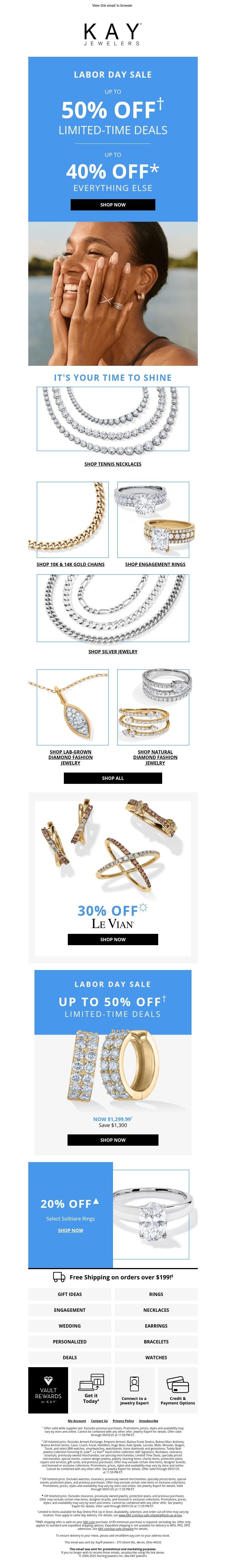The height and width of the screenshot is (1568, 226).
Task: Open Shop Lab-Grown Diamond Fashion Jewelry
Action: 71,757
